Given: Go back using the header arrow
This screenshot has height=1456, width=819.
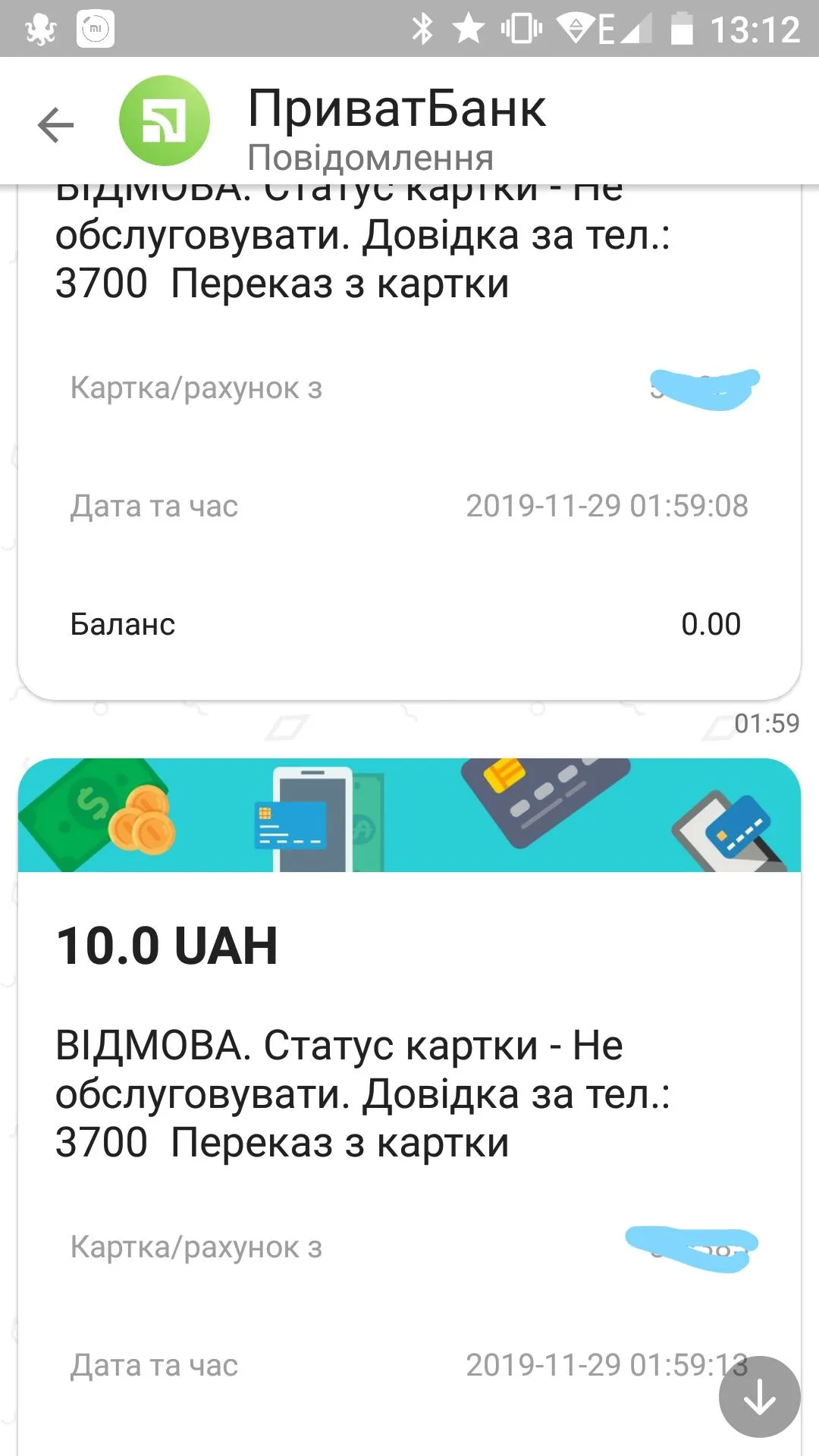Looking at the screenshot, I should tap(55, 125).
